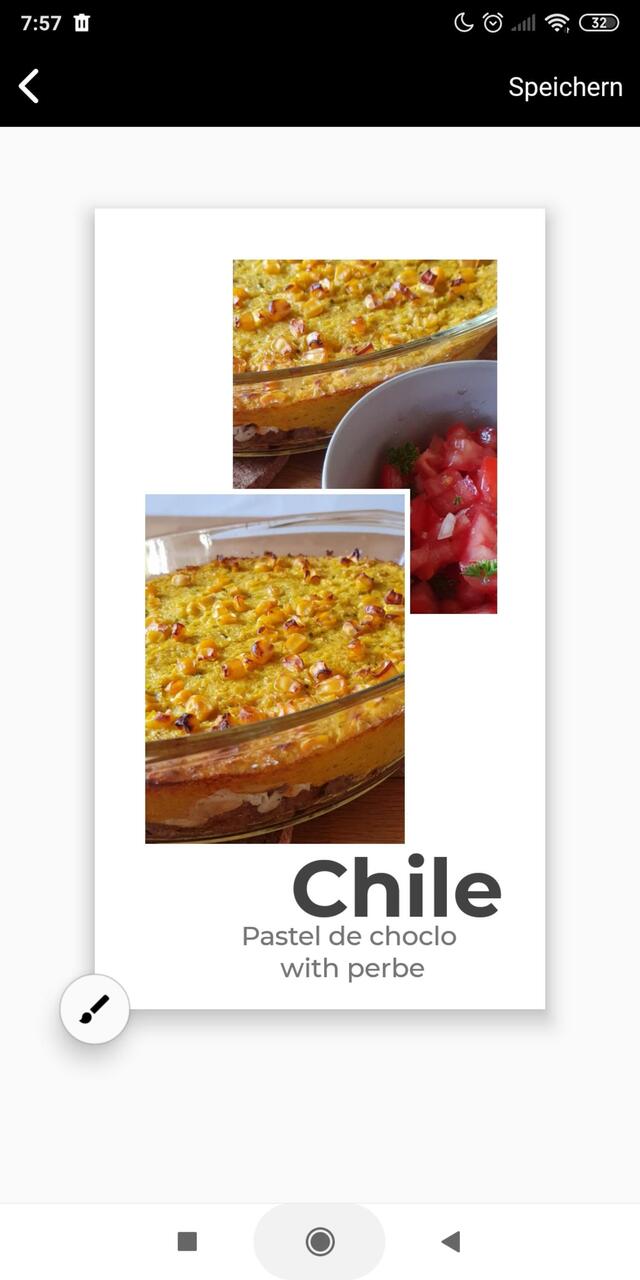Go back using the top-left arrow
Image resolution: width=640 pixels, height=1280 pixels.
(29, 86)
